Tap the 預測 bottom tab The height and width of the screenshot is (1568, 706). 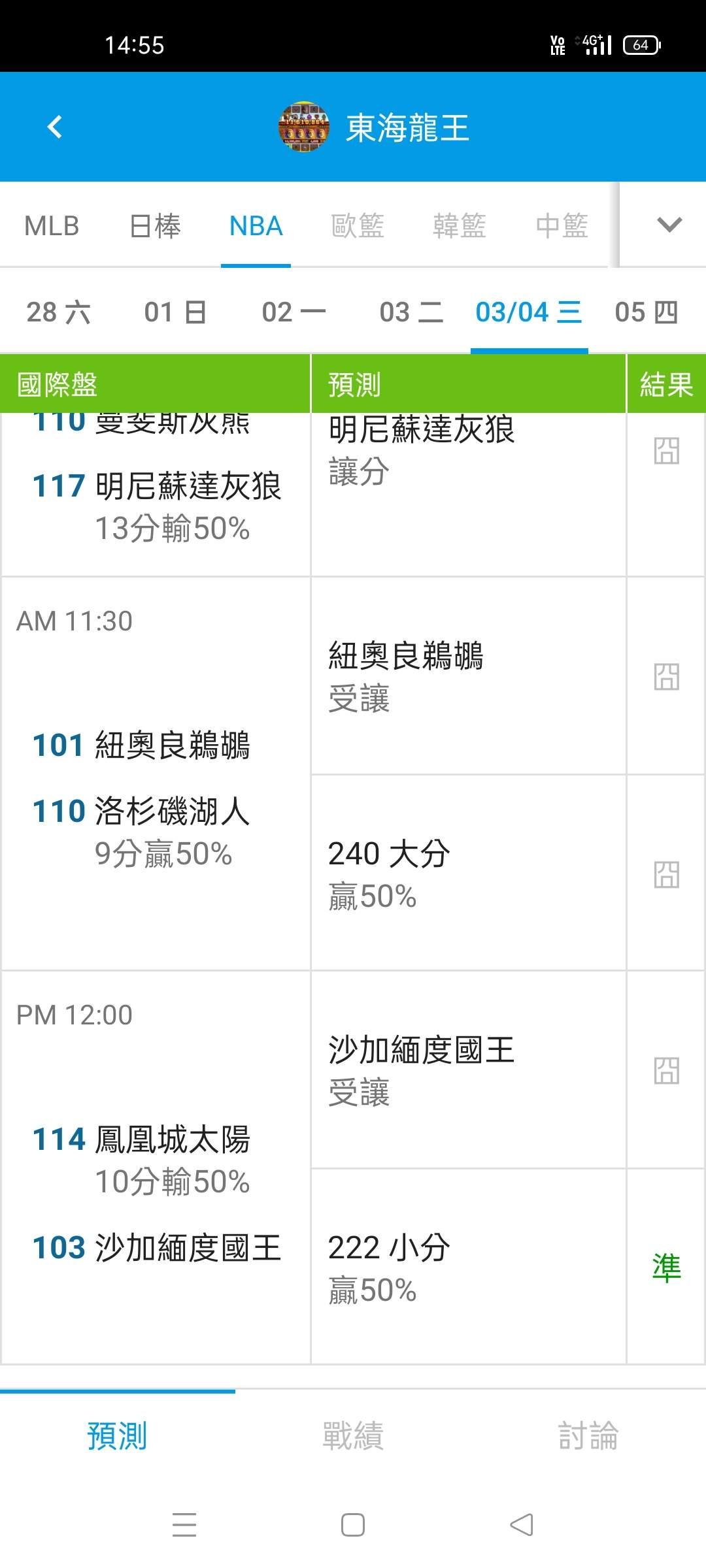tap(118, 1436)
